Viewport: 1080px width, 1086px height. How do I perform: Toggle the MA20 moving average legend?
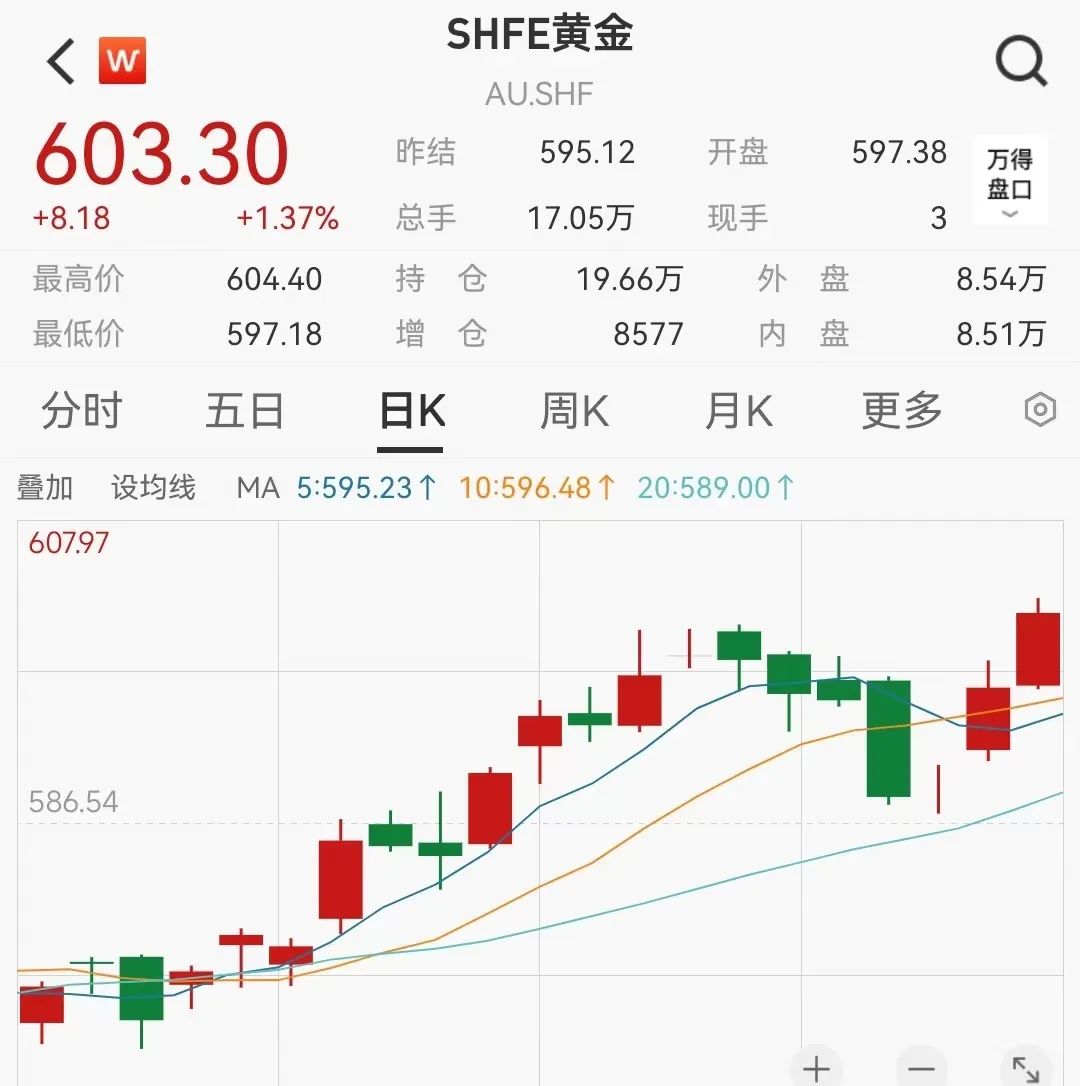[713, 487]
